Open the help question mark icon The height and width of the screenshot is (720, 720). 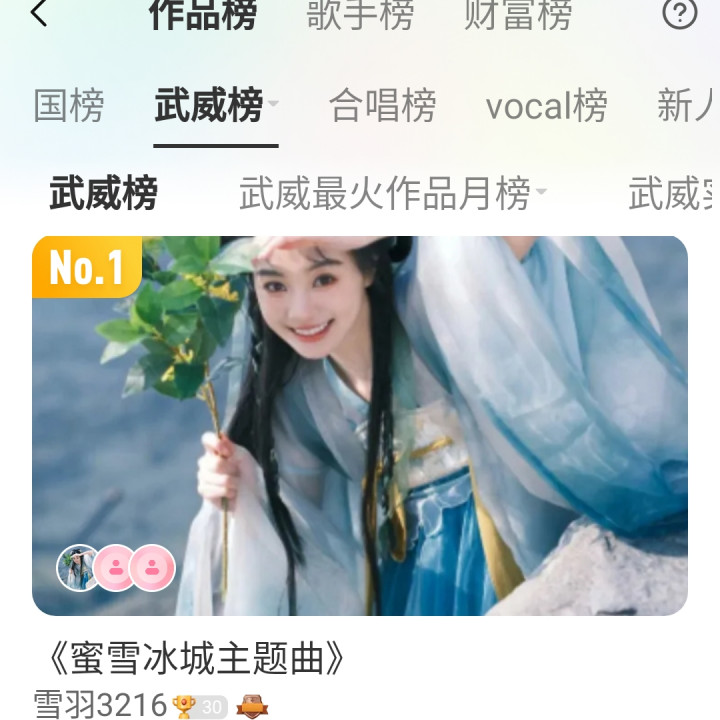tap(680, 14)
